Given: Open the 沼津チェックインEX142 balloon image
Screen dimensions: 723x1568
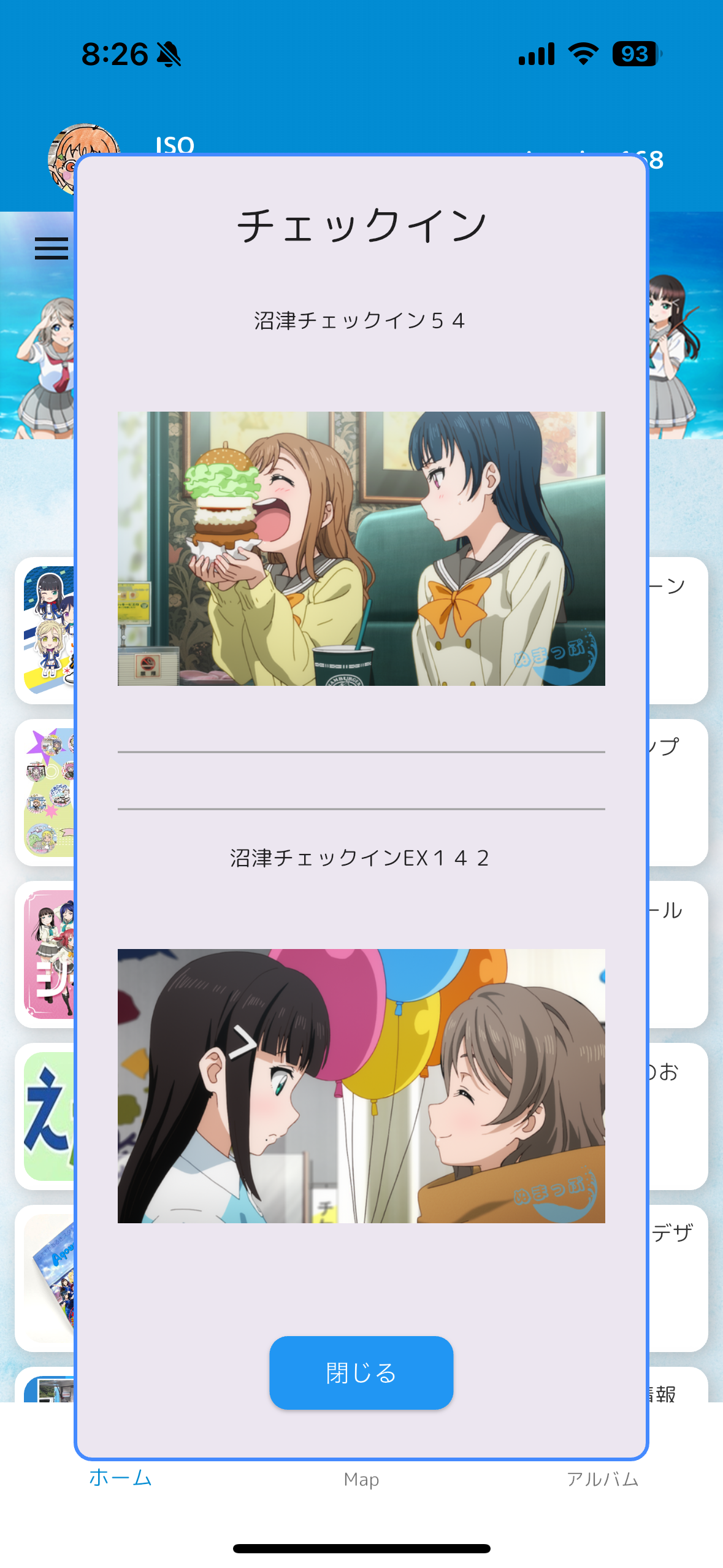Looking at the screenshot, I should pos(361,1086).
